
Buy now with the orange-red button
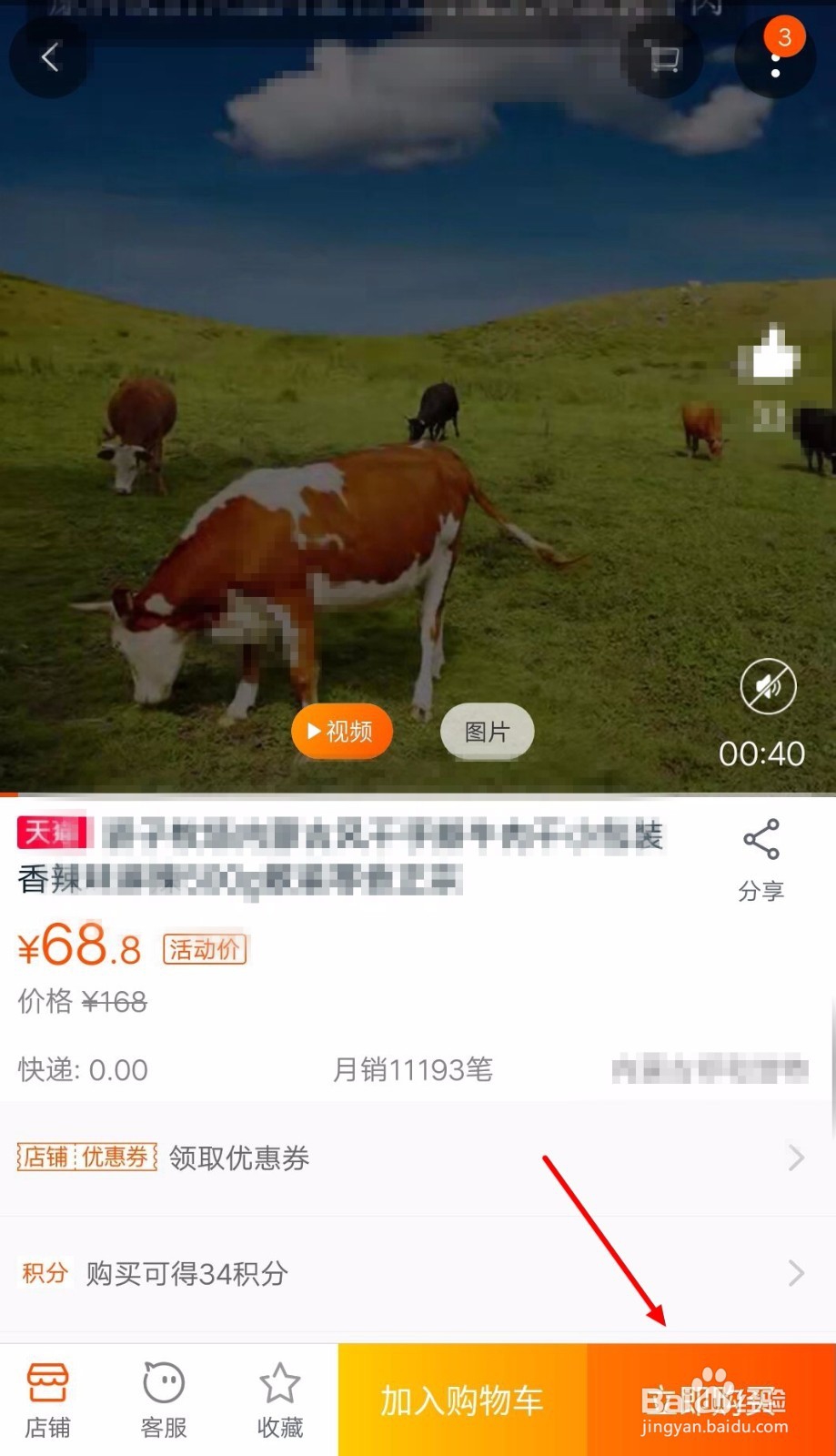711,1400
